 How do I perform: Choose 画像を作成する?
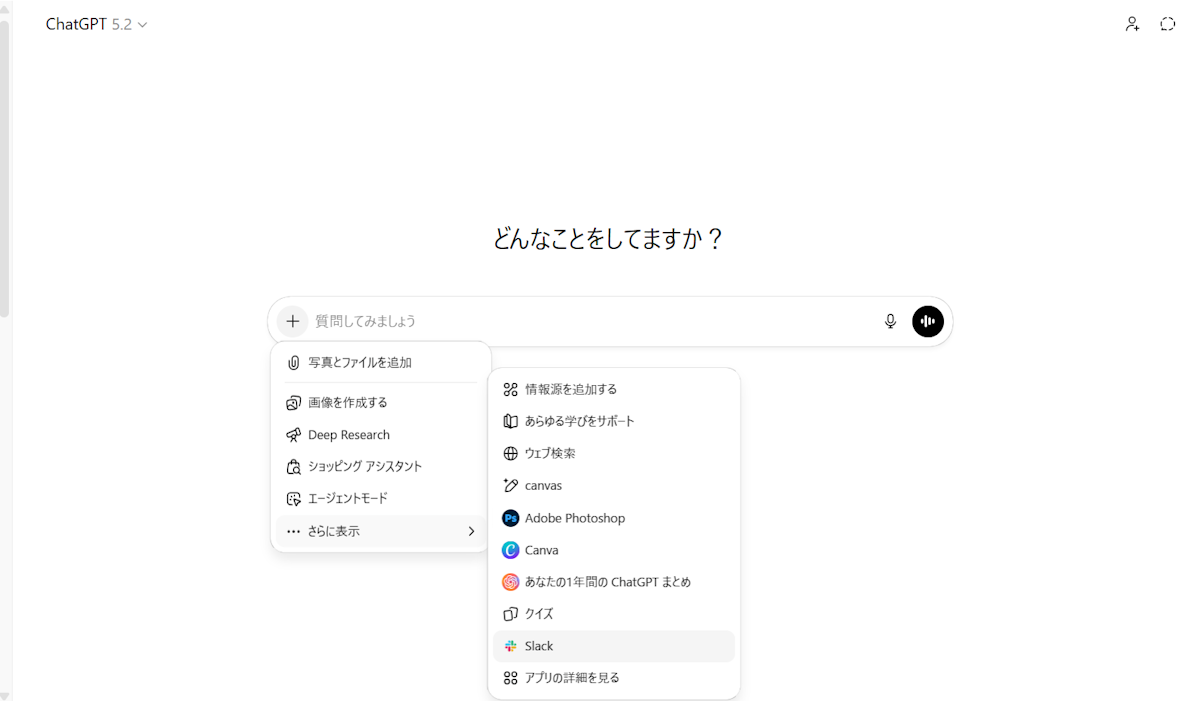point(348,402)
